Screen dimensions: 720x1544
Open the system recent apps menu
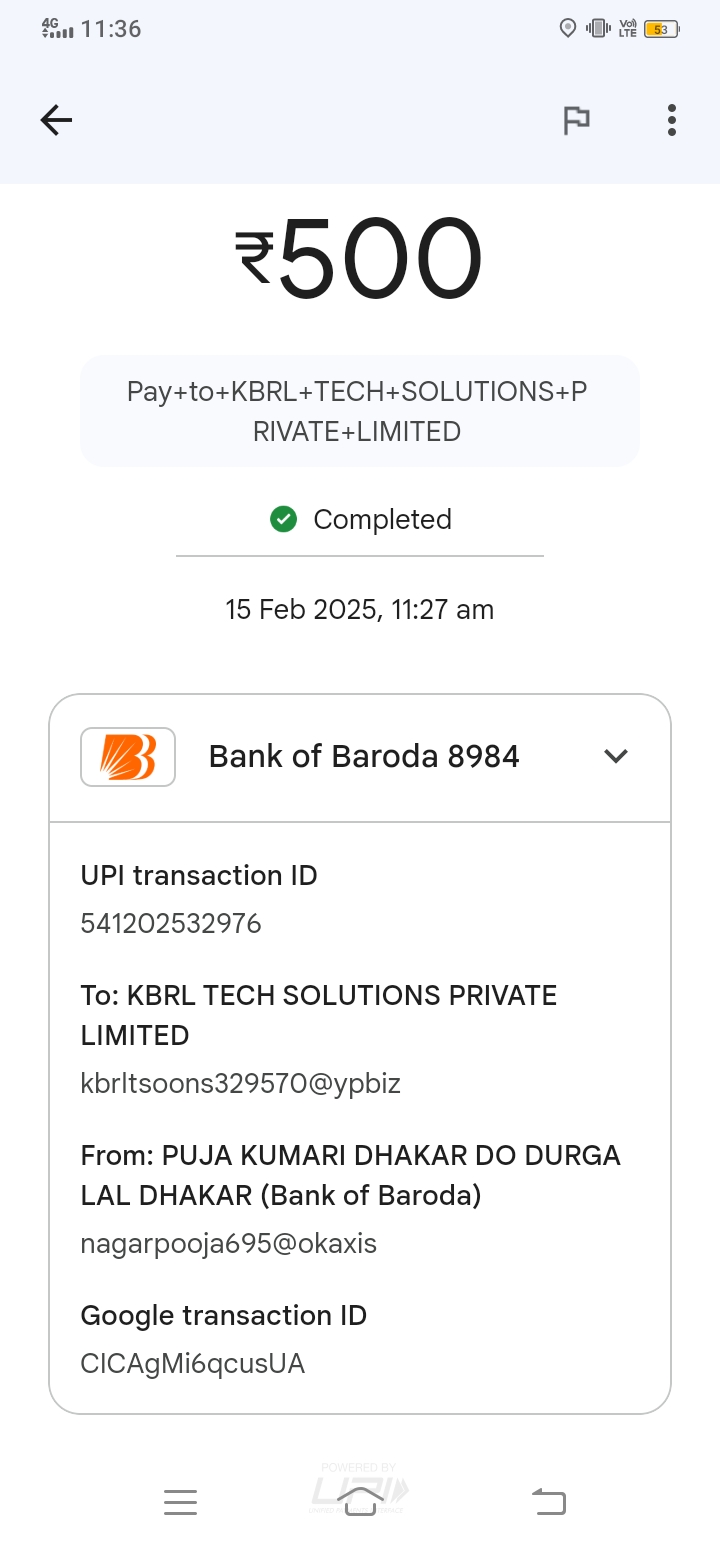pyautogui.click(x=180, y=1502)
